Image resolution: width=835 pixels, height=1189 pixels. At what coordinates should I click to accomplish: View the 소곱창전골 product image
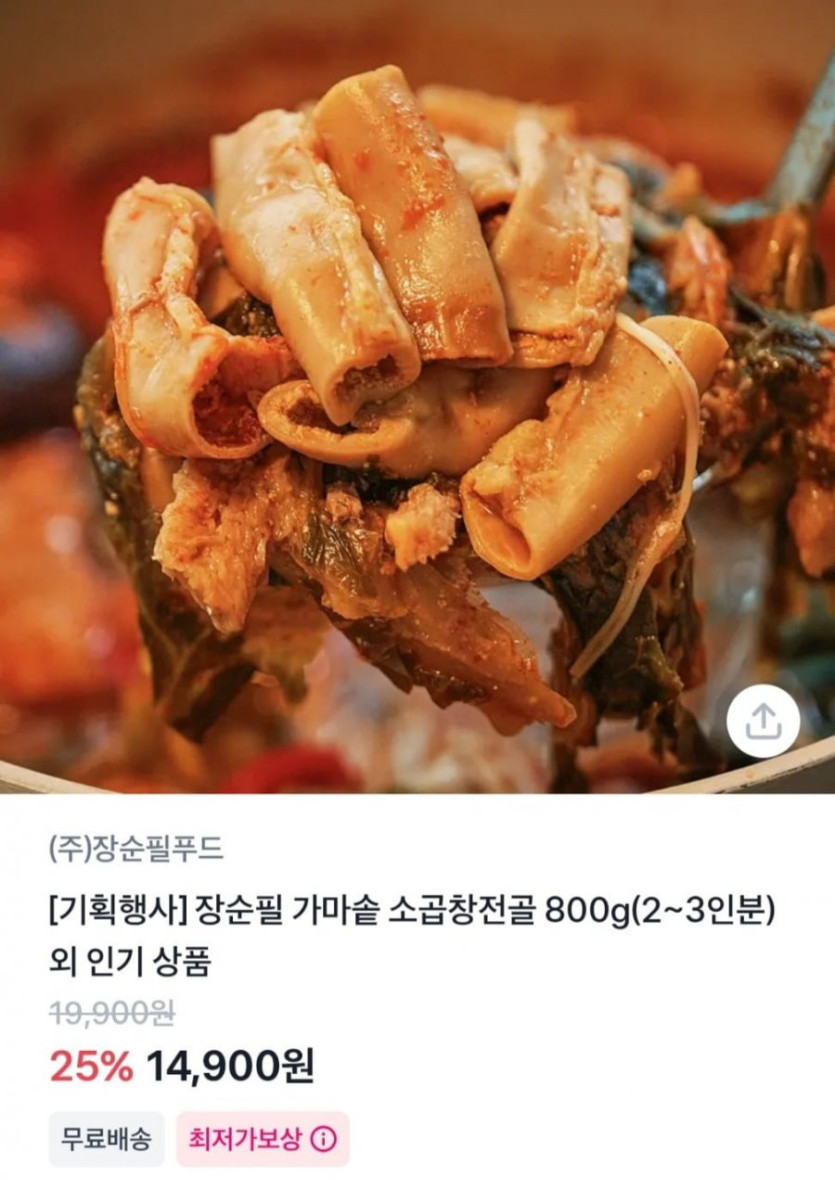[x=417, y=400]
